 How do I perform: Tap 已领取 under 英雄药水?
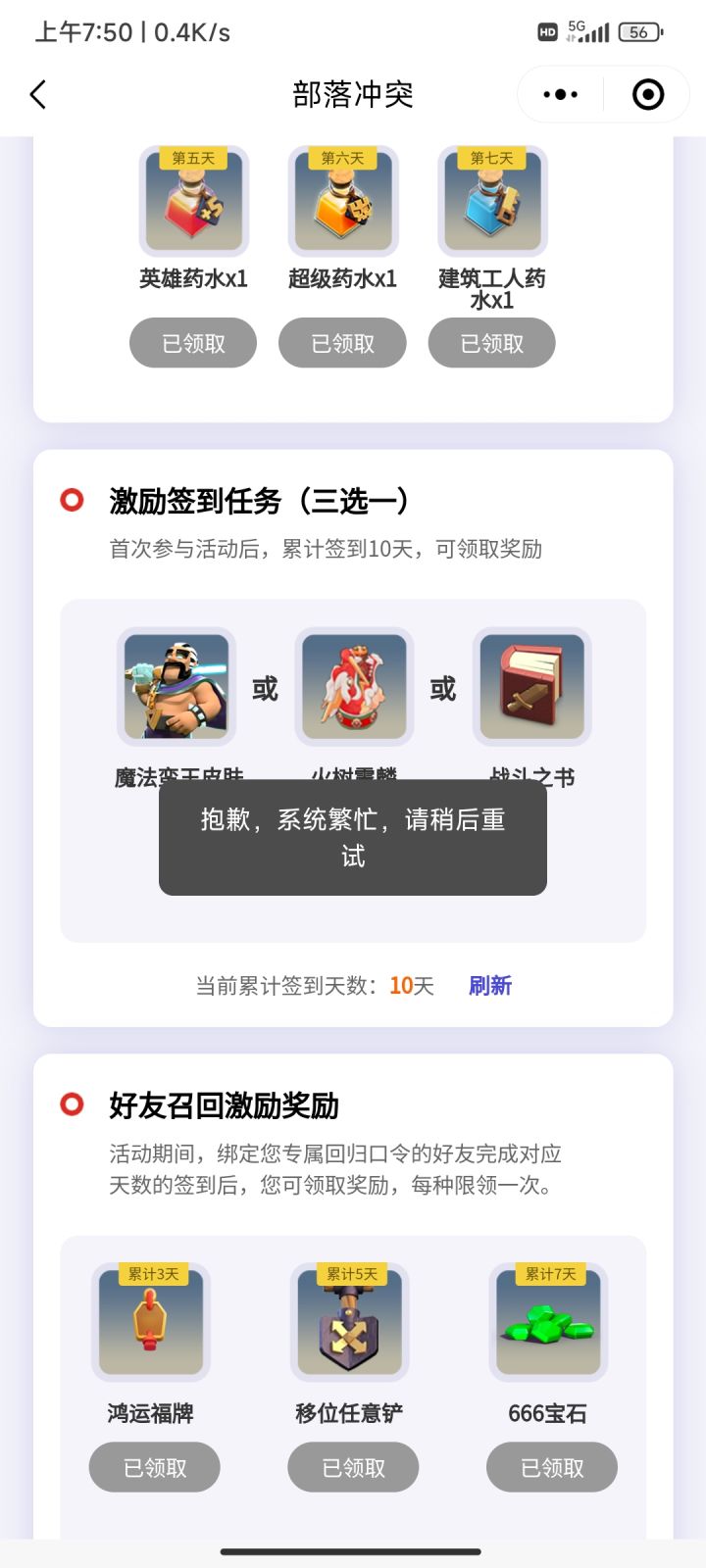(193, 343)
